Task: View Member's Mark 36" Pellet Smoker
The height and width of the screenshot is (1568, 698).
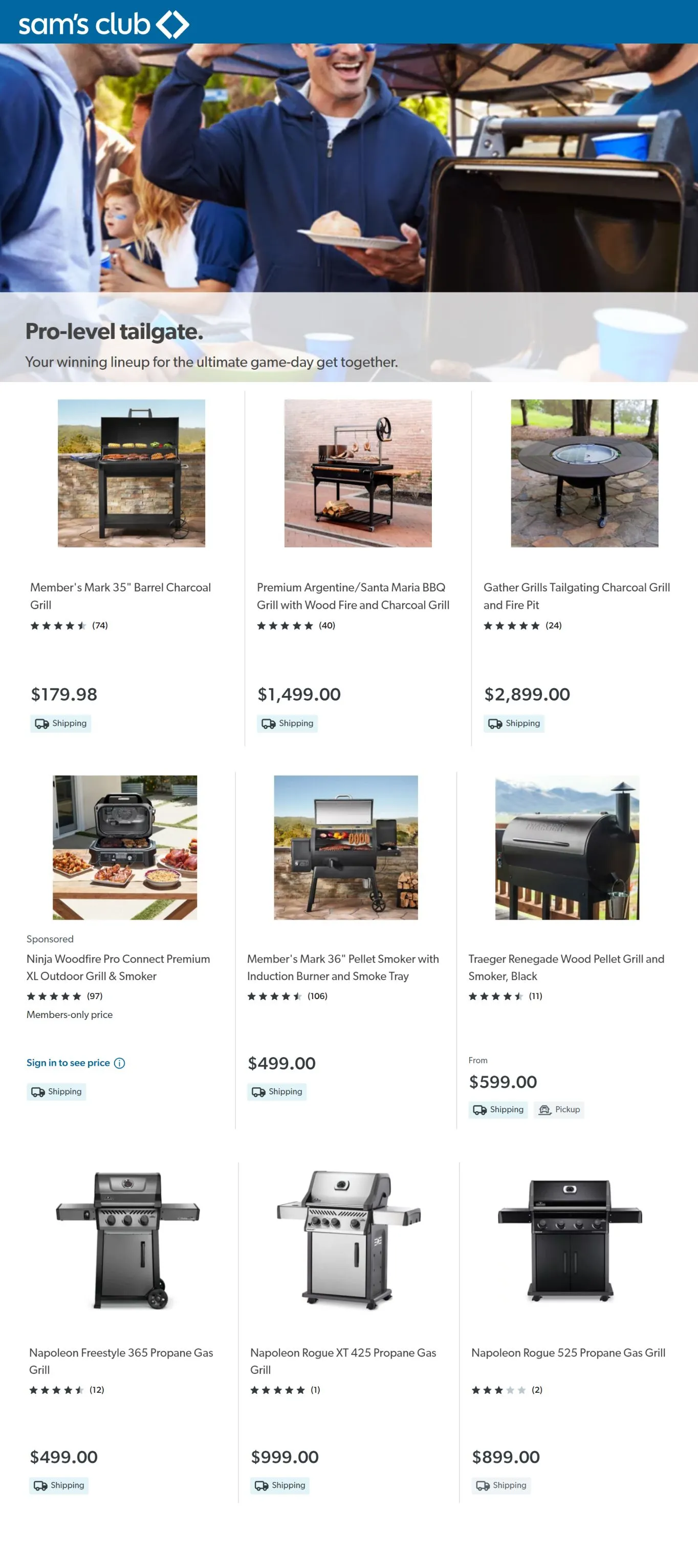Action: 342,967
